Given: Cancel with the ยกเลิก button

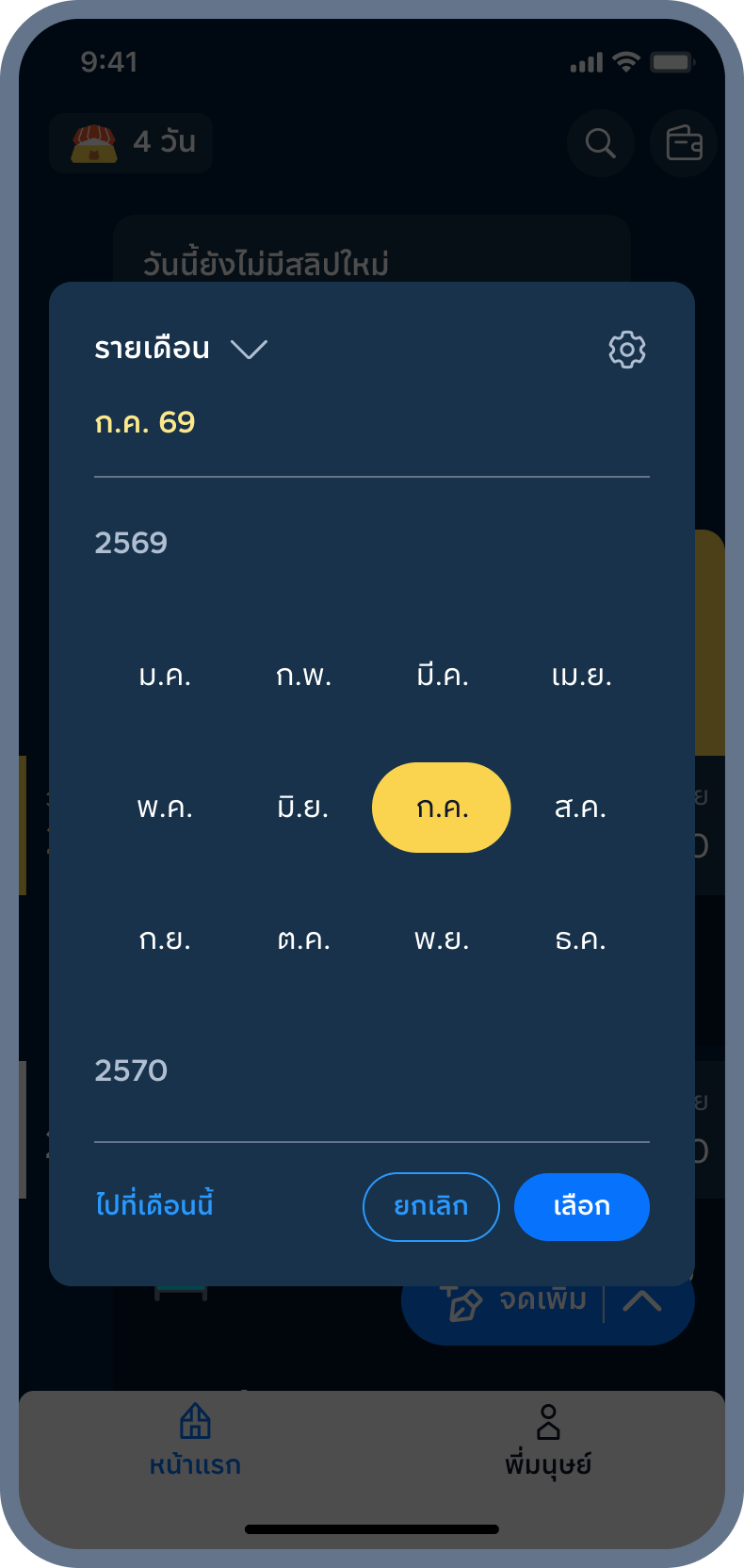Looking at the screenshot, I should pyautogui.click(x=431, y=1207).
